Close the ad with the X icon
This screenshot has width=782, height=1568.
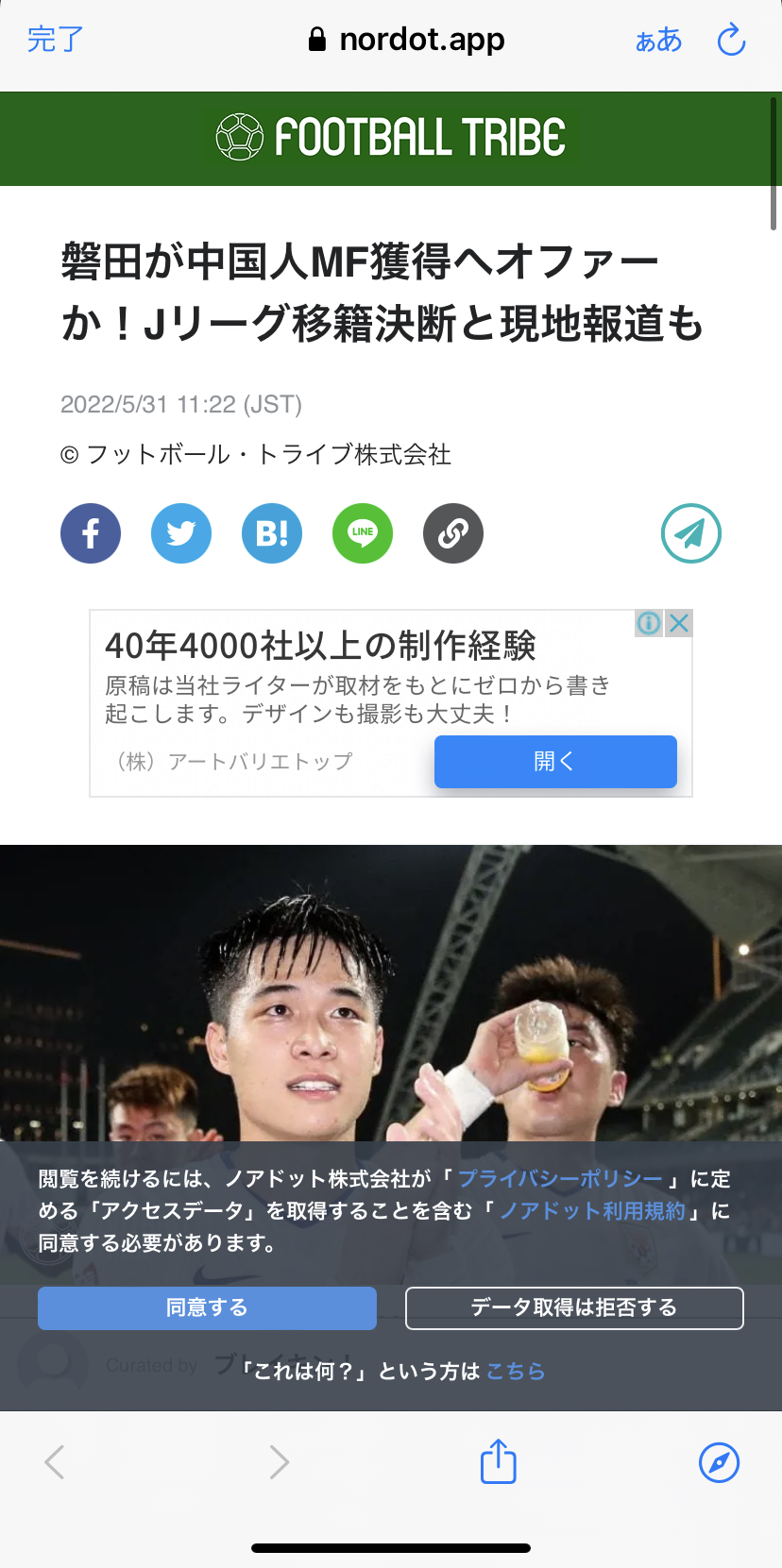point(679,623)
